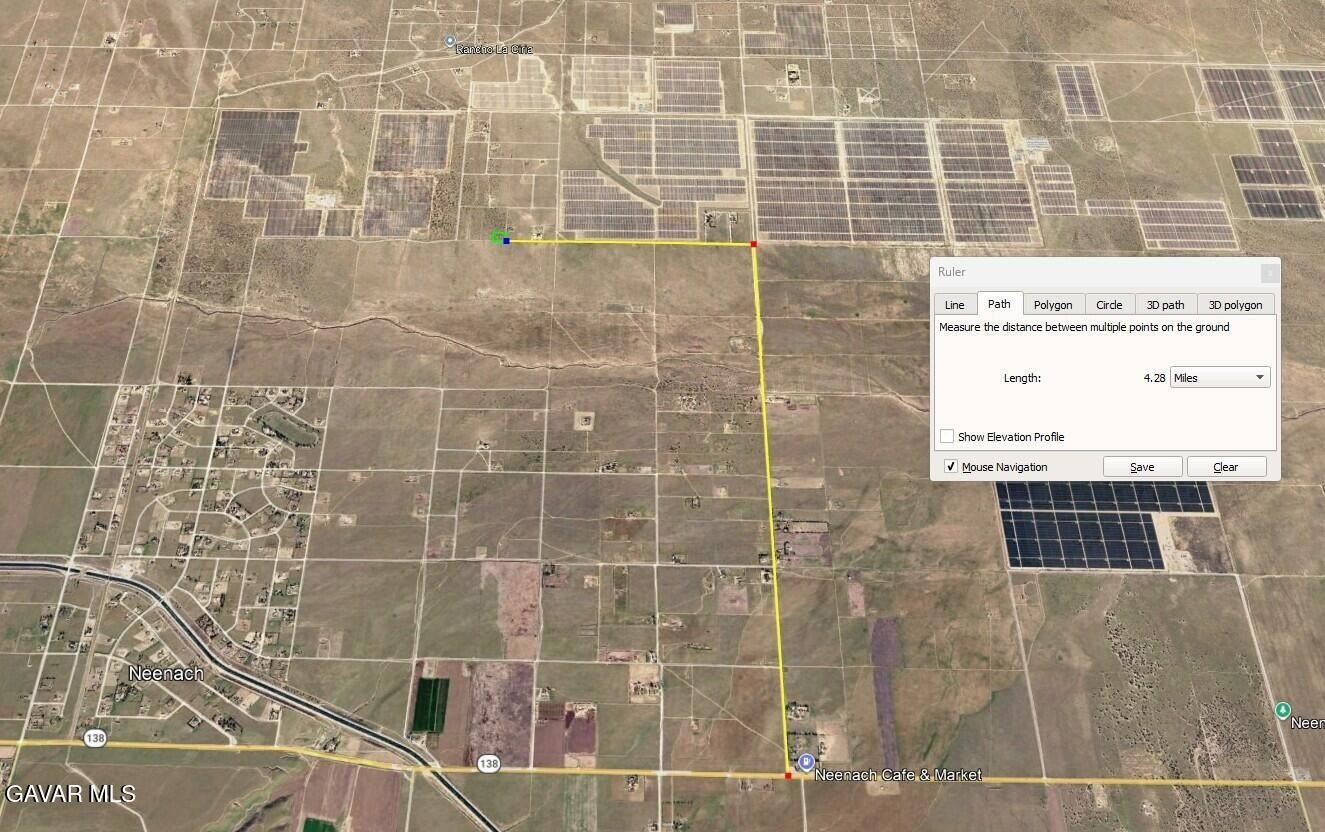Select the Path tab
1325x832 pixels.
[999, 304]
